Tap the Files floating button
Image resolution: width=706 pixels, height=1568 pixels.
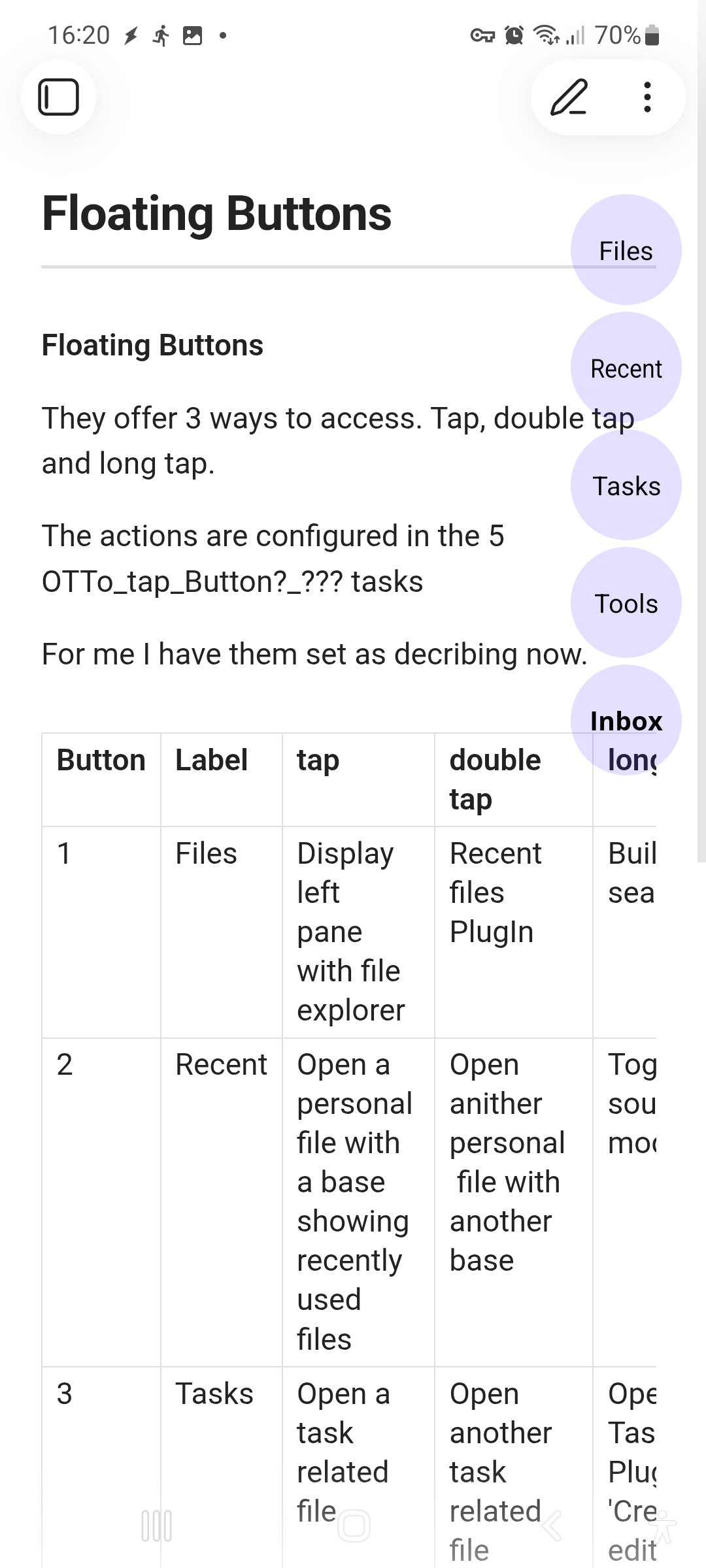(x=626, y=250)
